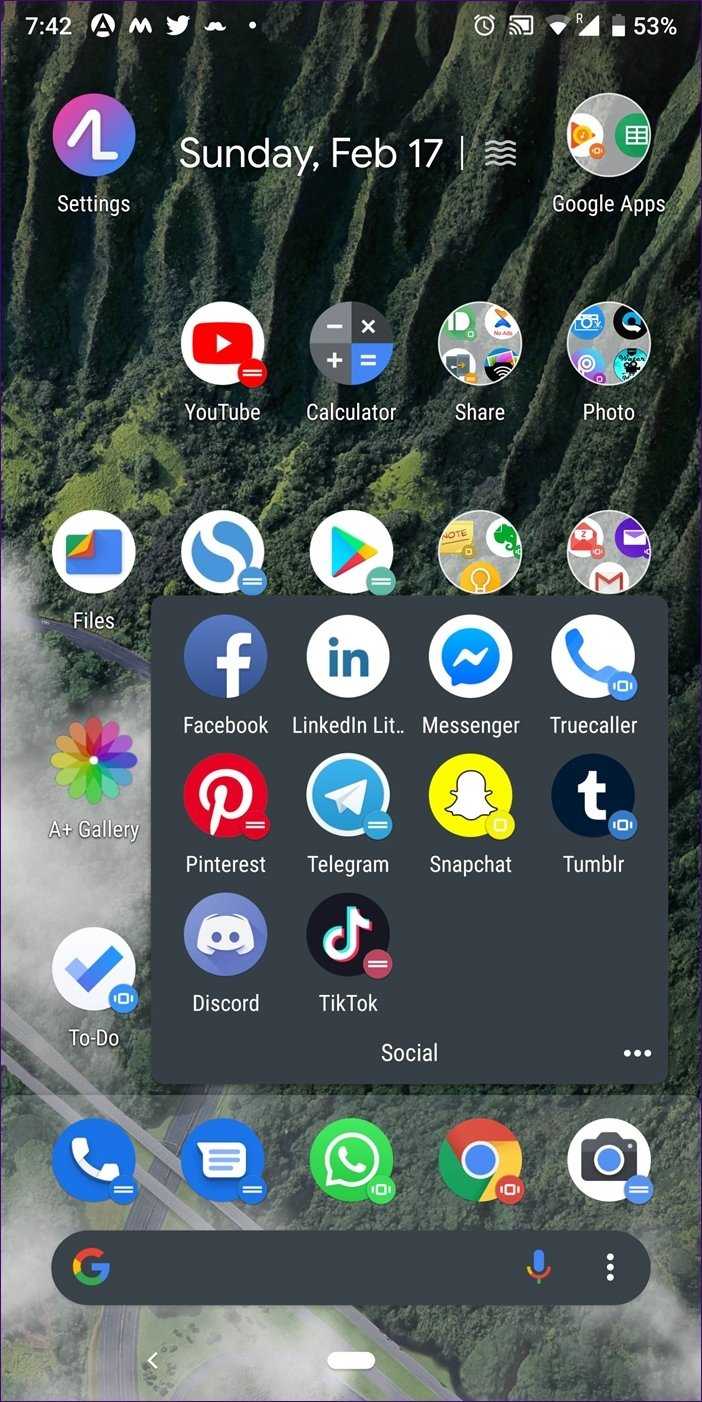Screen dimensions: 702x1402
Task: Launch Telegram messenger
Action: point(348,796)
